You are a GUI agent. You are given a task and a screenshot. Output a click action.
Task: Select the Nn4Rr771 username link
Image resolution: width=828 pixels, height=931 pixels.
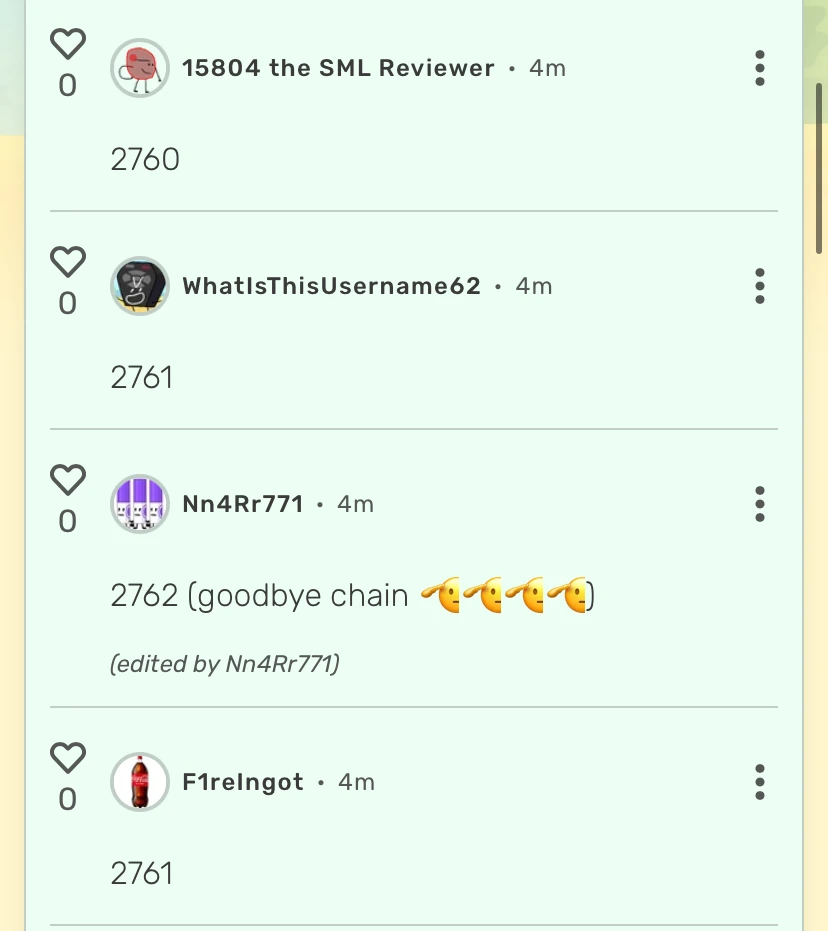point(243,504)
